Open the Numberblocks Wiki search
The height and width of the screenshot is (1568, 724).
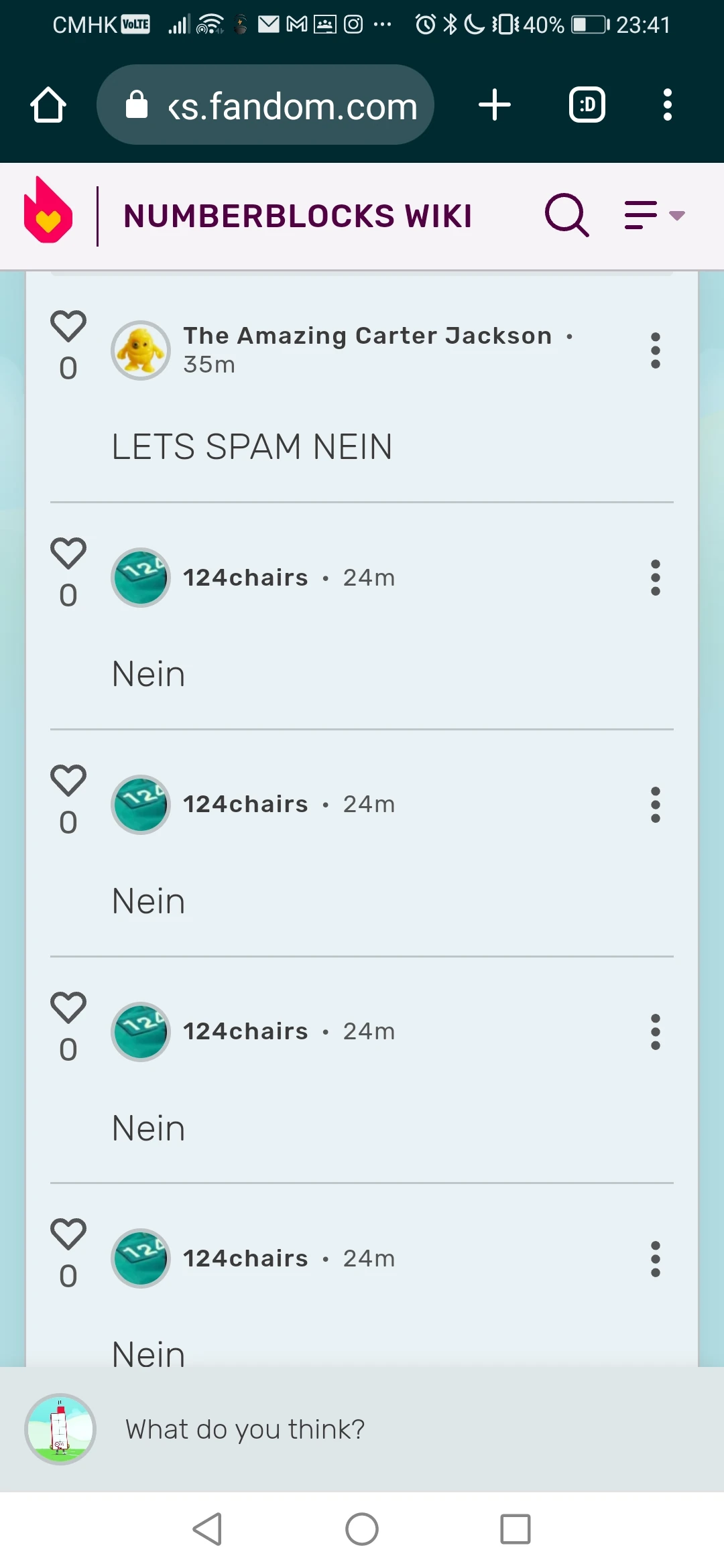click(x=566, y=214)
